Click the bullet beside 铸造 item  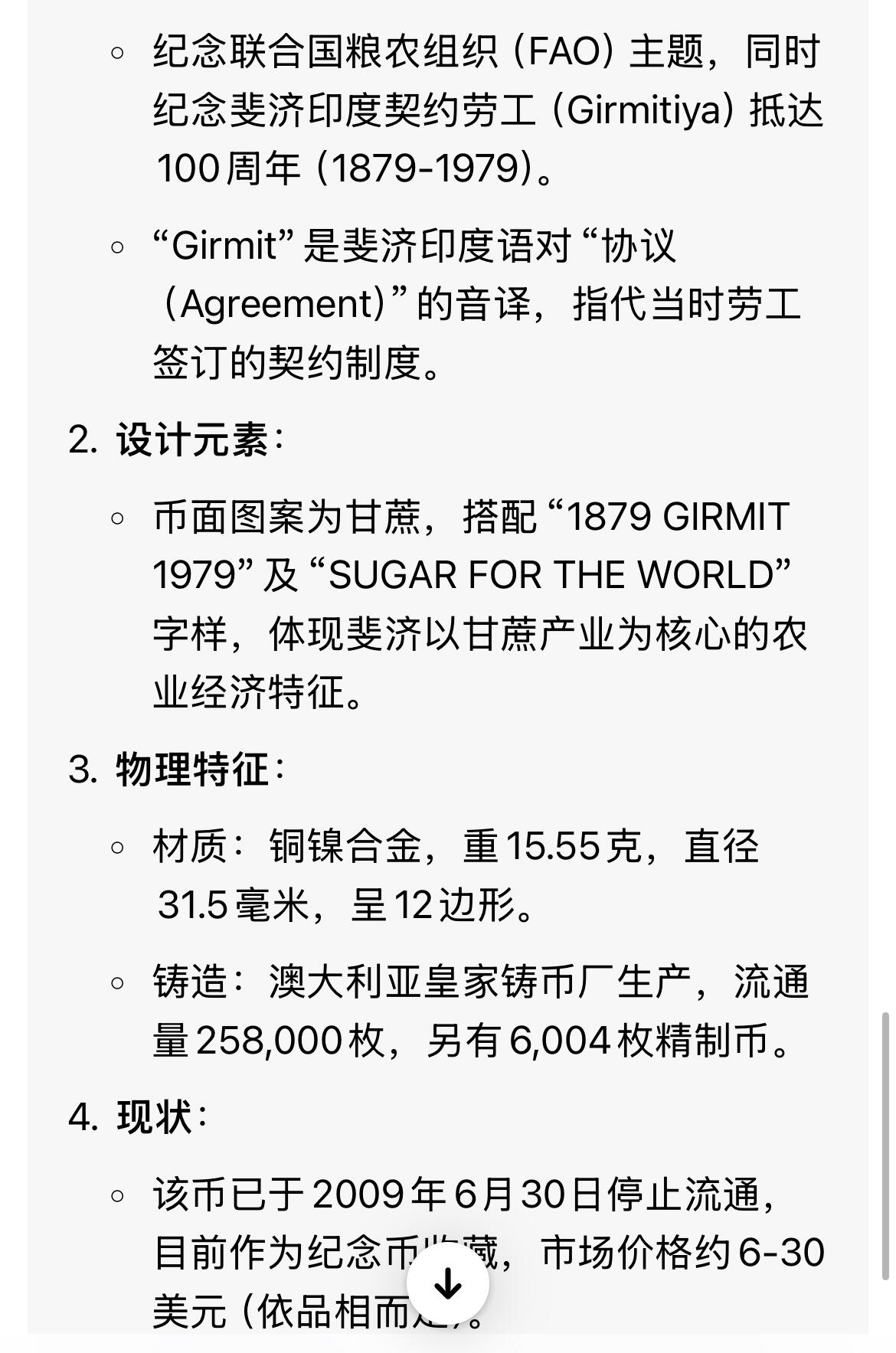click(115, 983)
